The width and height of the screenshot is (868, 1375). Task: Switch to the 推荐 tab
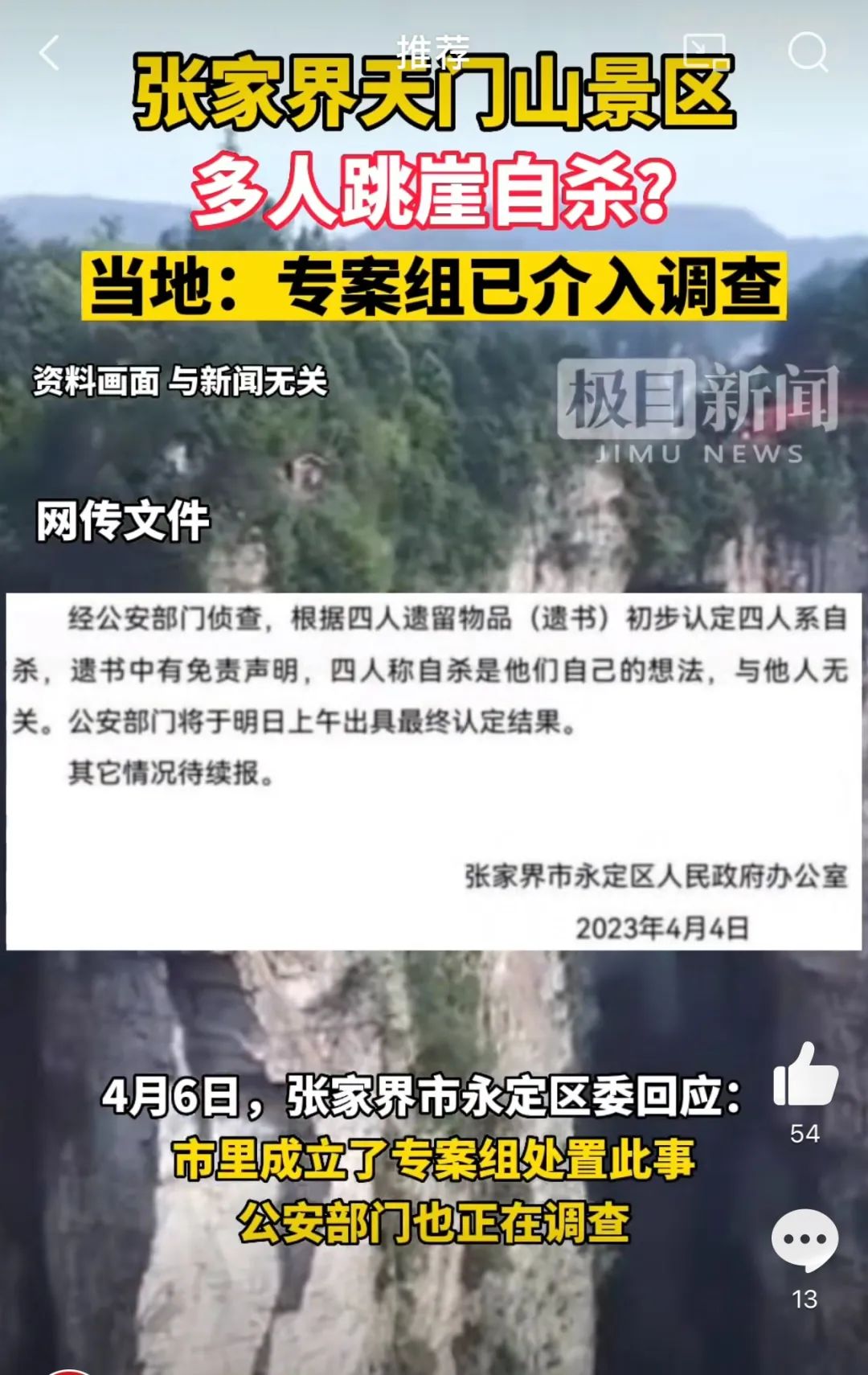coord(433,52)
